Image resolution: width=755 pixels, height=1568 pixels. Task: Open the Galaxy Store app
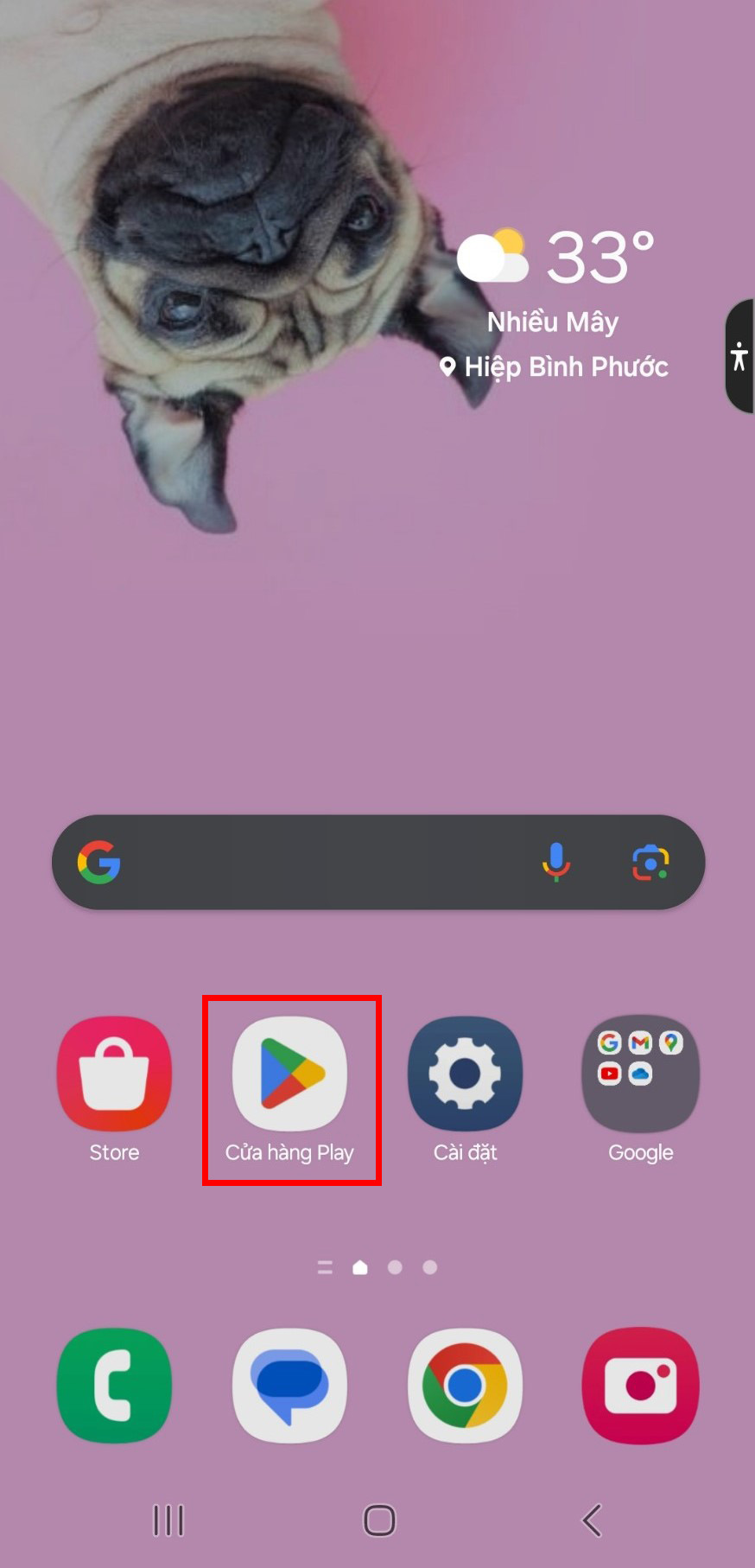pos(114,1074)
